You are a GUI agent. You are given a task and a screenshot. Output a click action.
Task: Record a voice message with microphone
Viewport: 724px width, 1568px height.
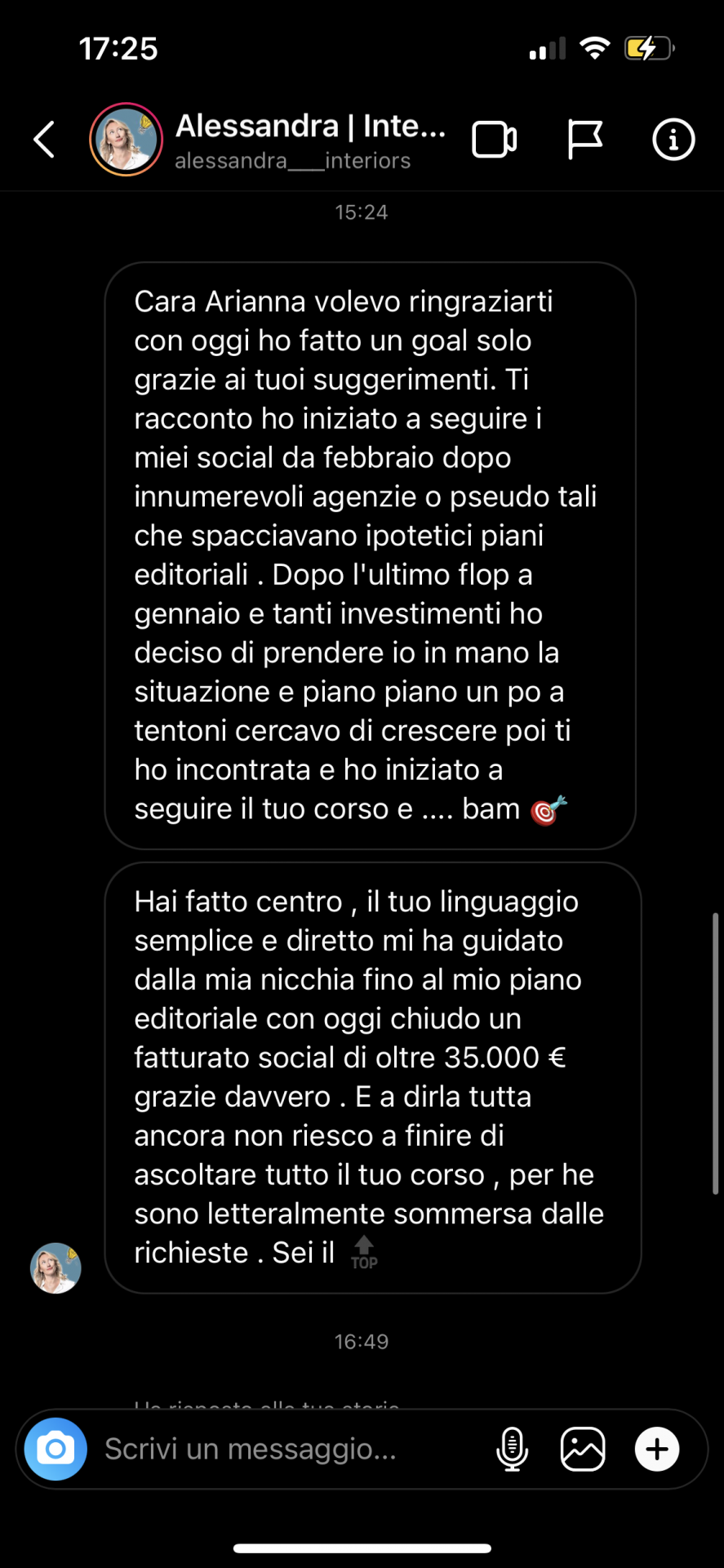click(x=512, y=1449)
